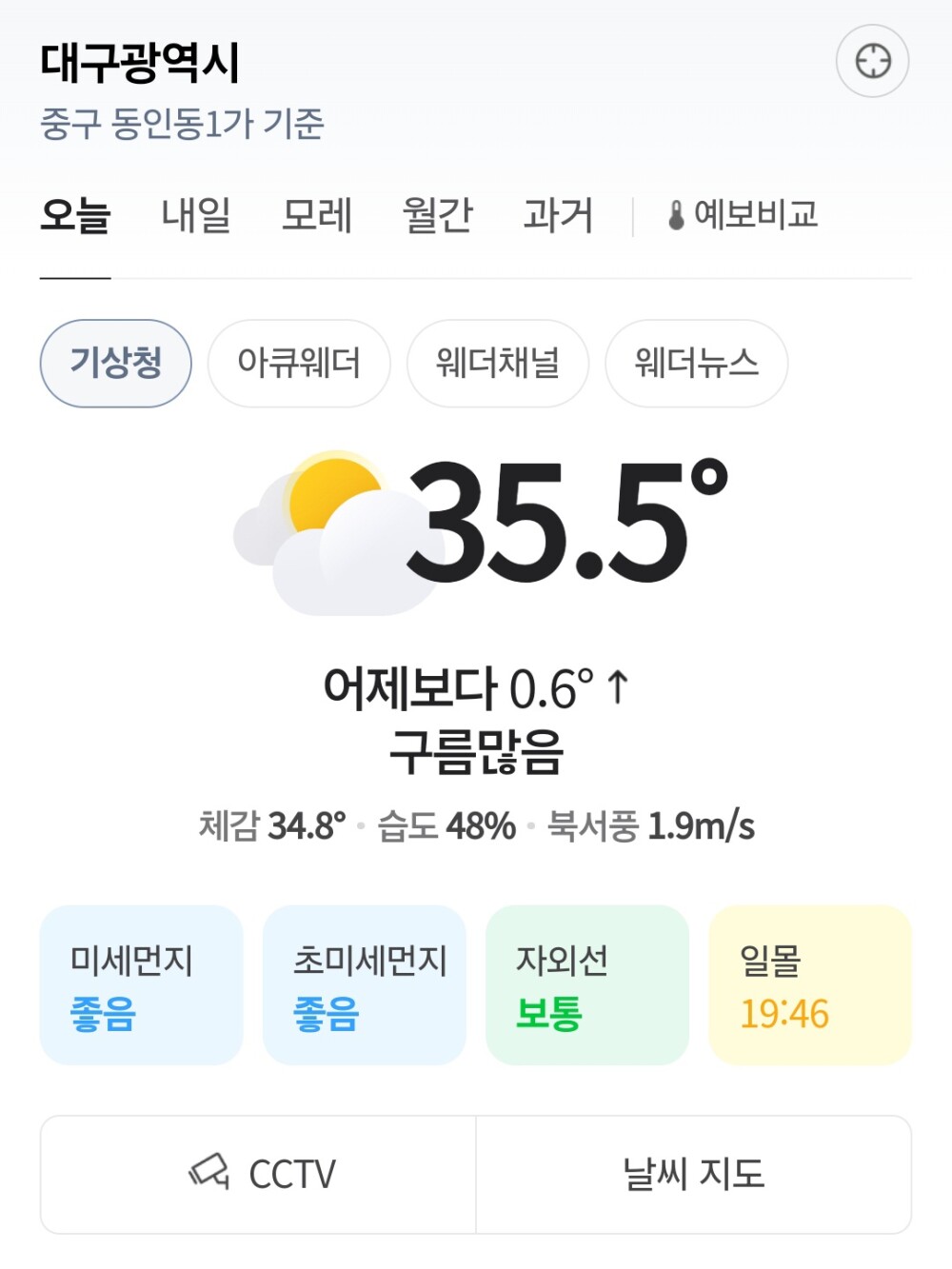Tap the current location crosshair icon

(x=872, y=62)
